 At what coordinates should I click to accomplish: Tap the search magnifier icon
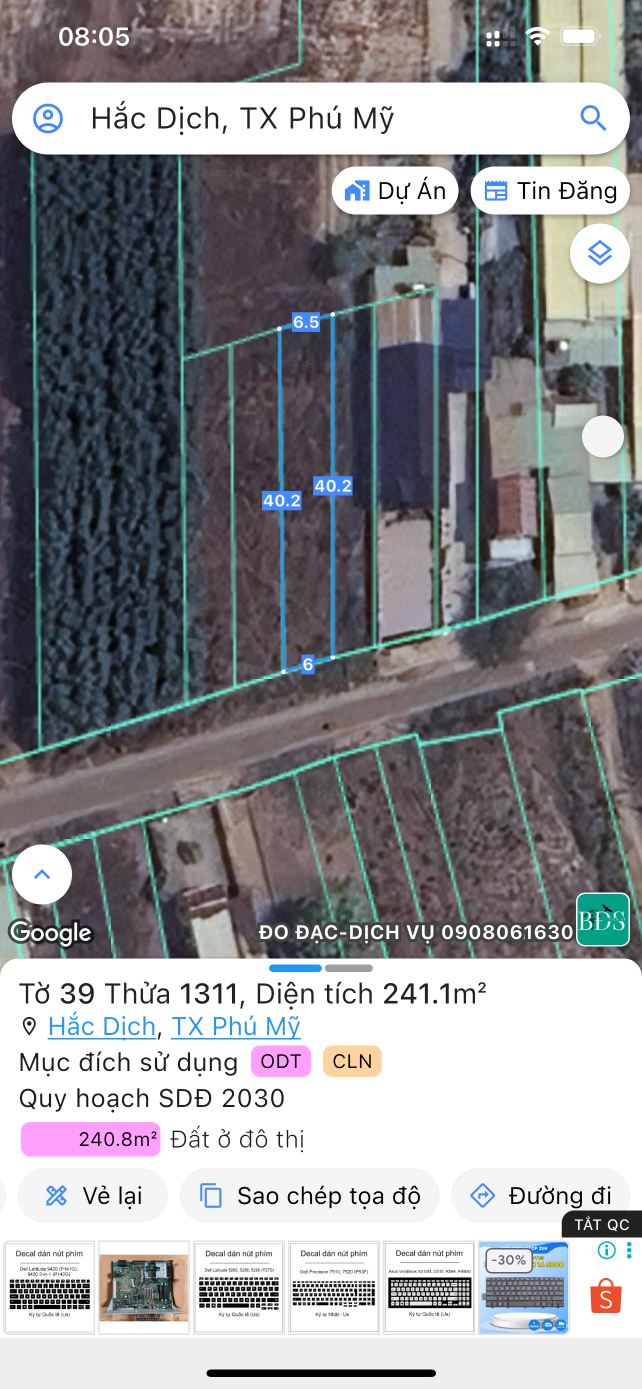tap(593, 119)
